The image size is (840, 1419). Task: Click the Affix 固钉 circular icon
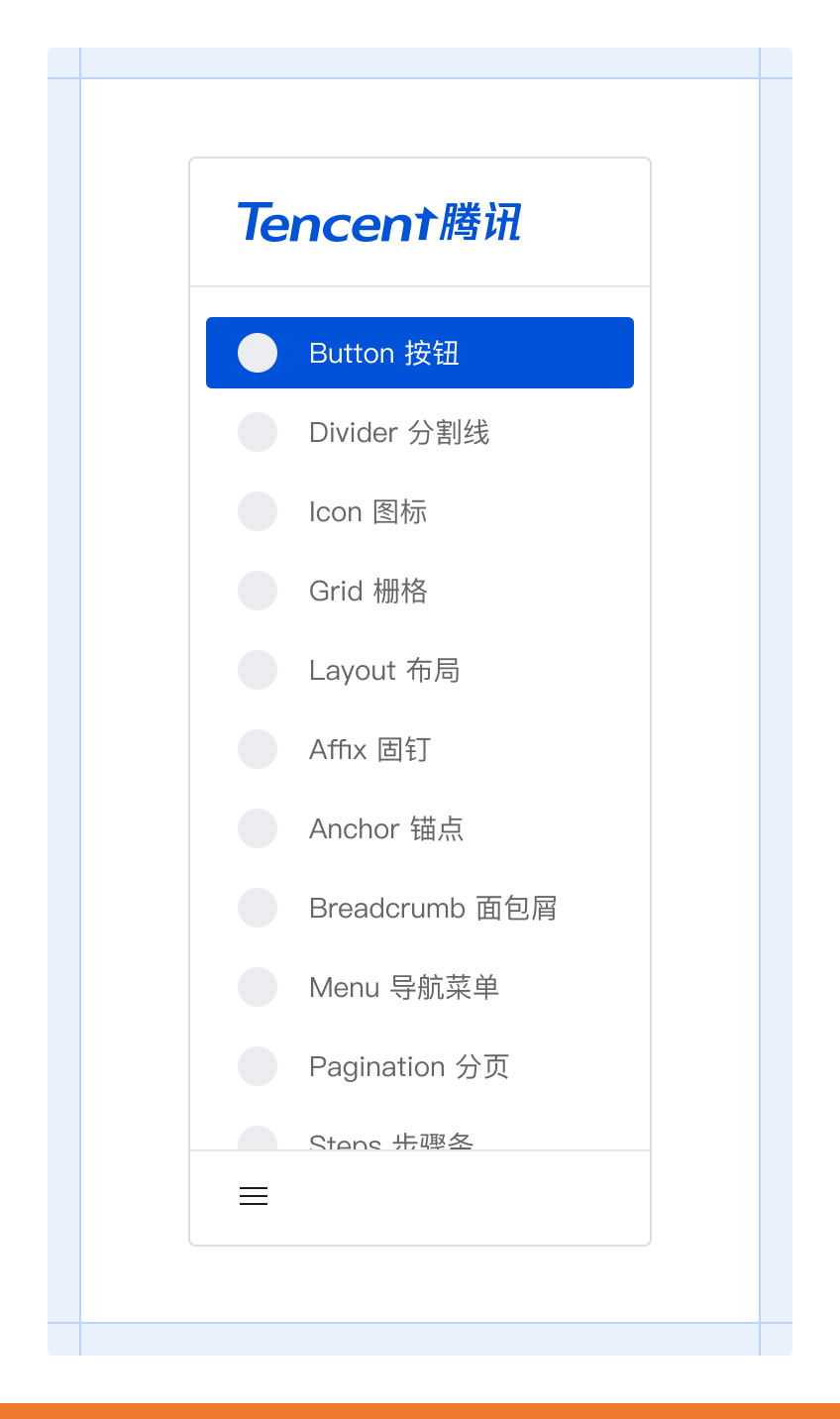point(258,749)
